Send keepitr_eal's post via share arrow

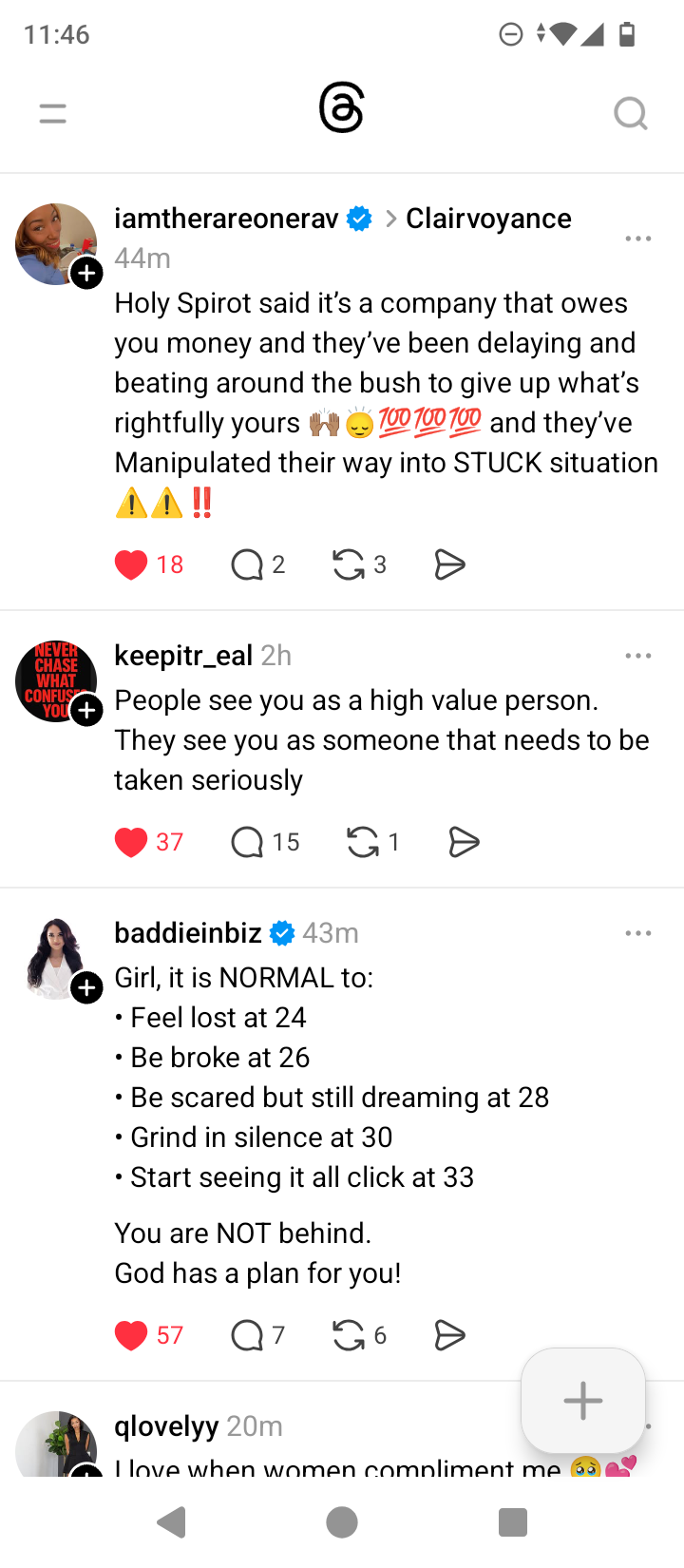pos(464,842)
